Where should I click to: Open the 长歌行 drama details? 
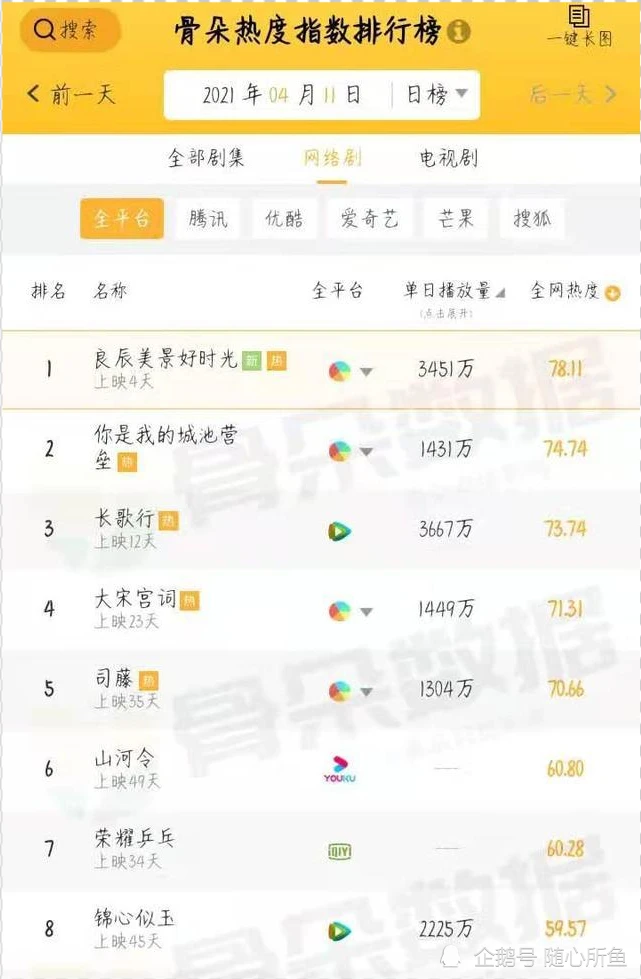coord(124,519)
